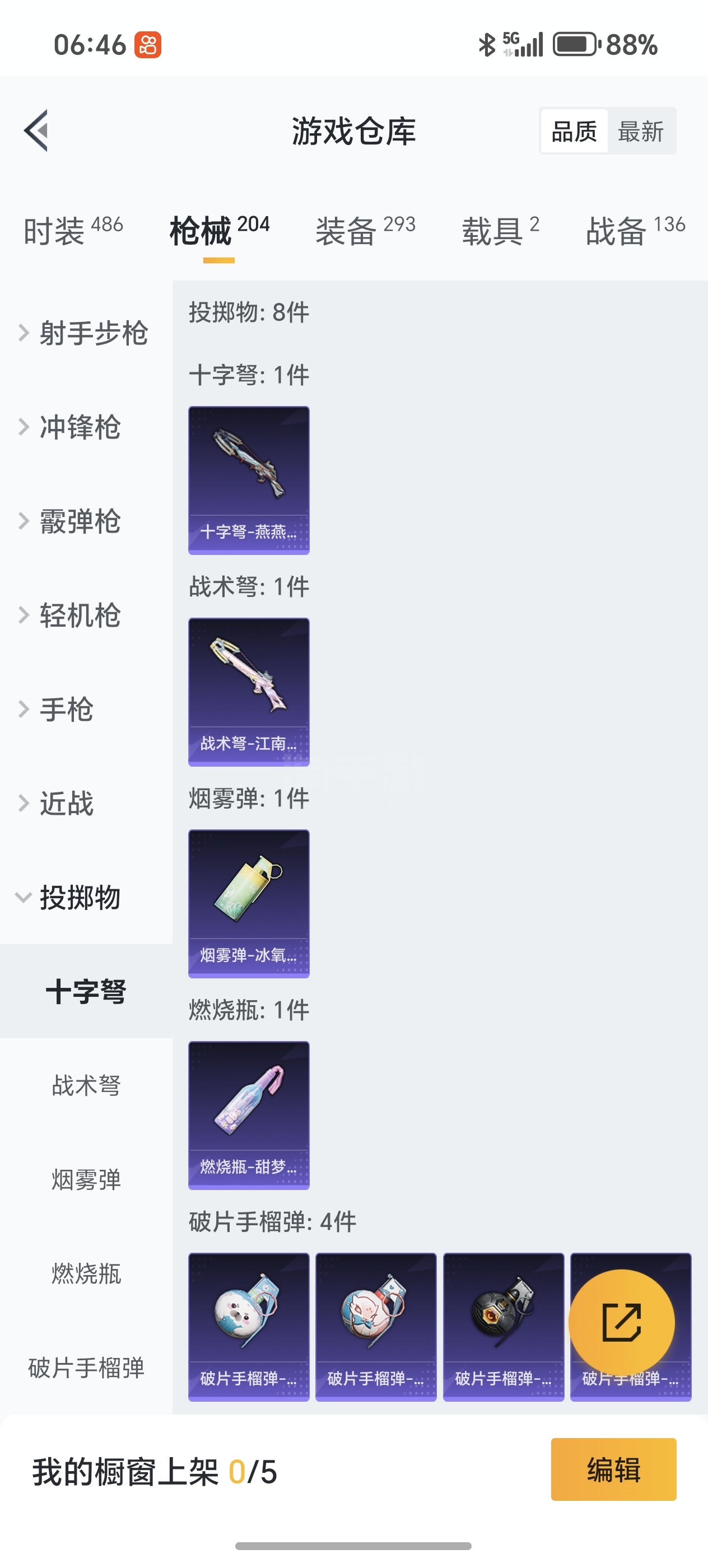Switch to the 时装 tab
This screenshot has width=708, height=1568.
(73, 231)
